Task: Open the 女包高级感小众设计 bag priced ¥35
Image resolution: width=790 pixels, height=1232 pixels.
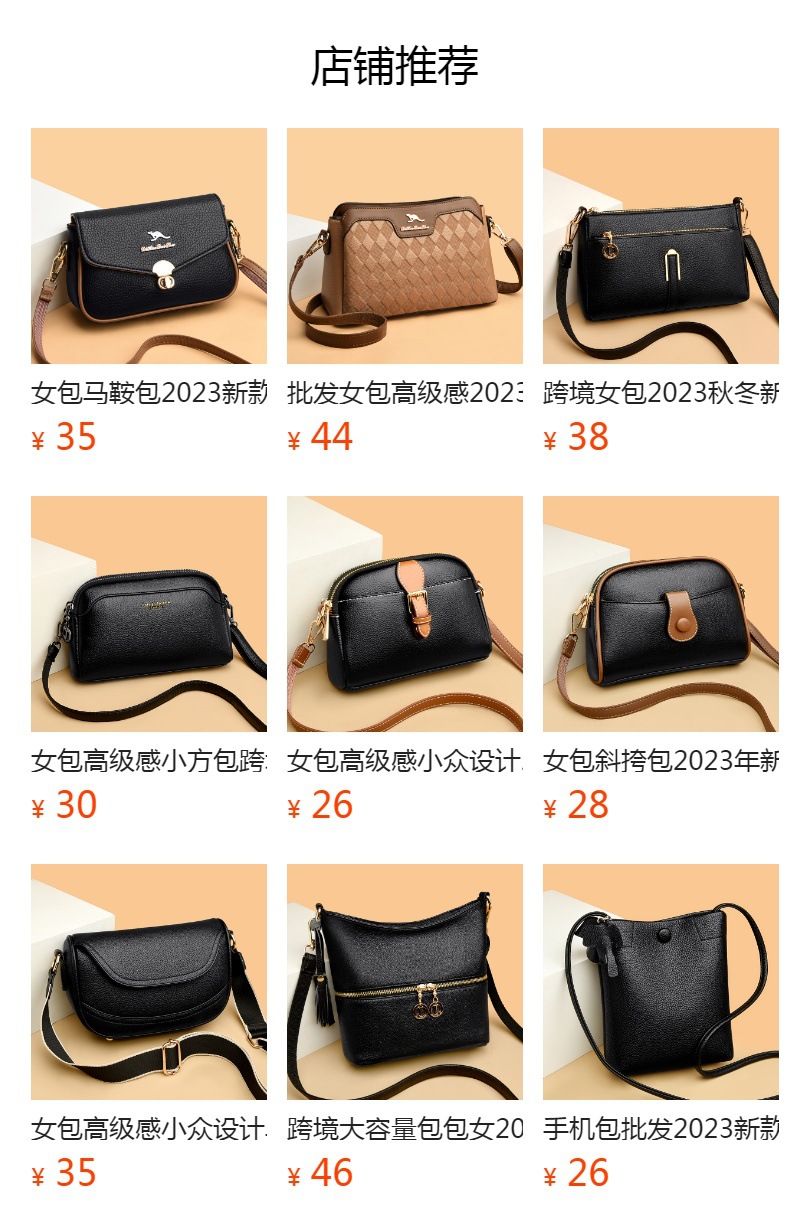Action: pos(149,982)
